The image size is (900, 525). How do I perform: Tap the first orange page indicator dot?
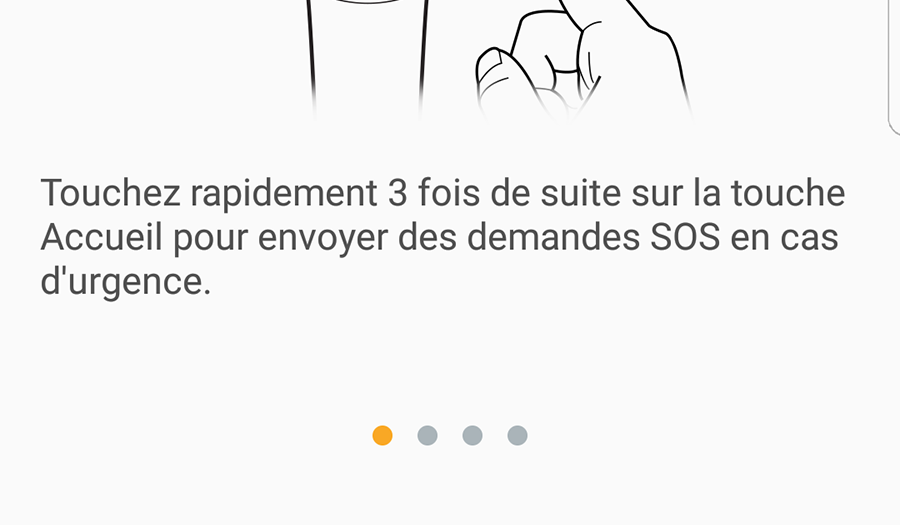(x=382, y=436)
